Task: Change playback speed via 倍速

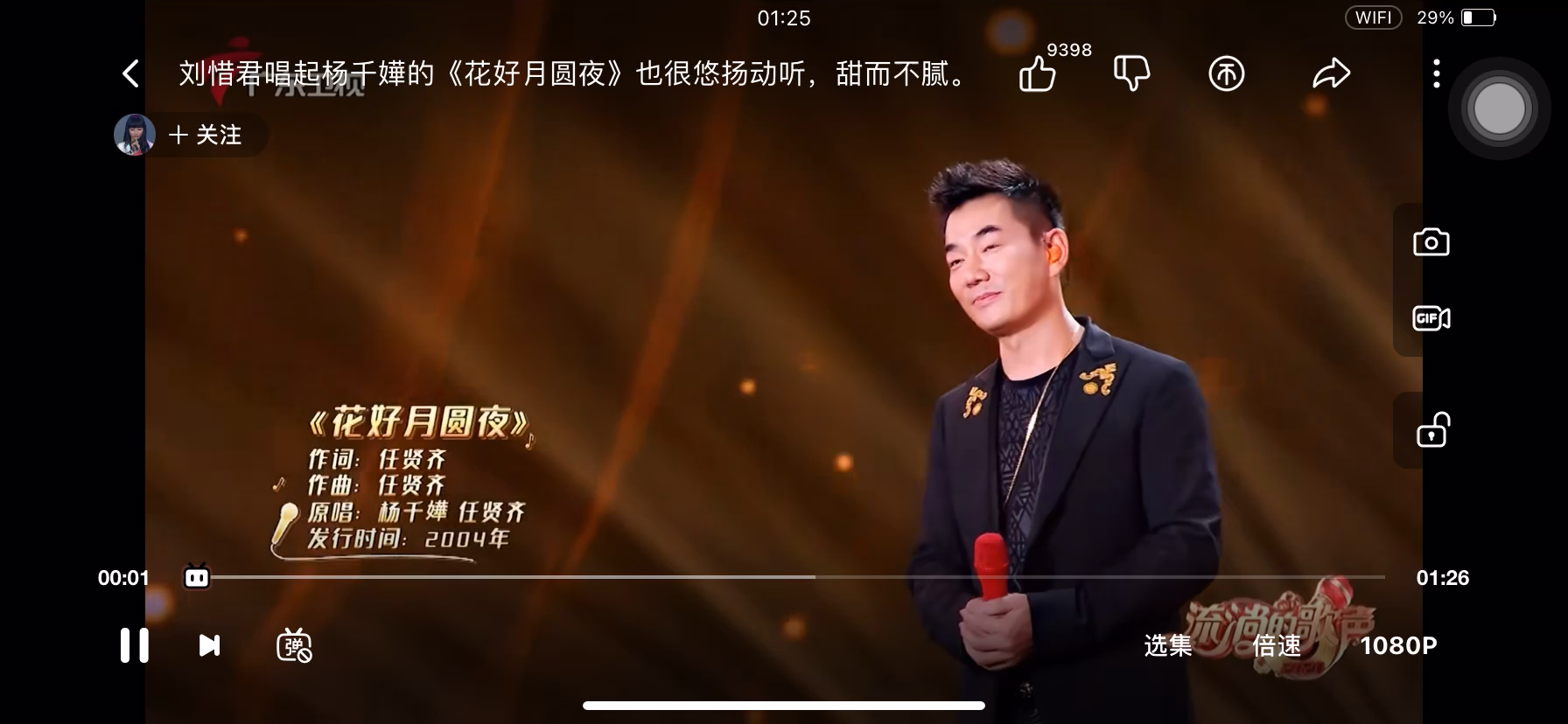Action: [1277, 645]
